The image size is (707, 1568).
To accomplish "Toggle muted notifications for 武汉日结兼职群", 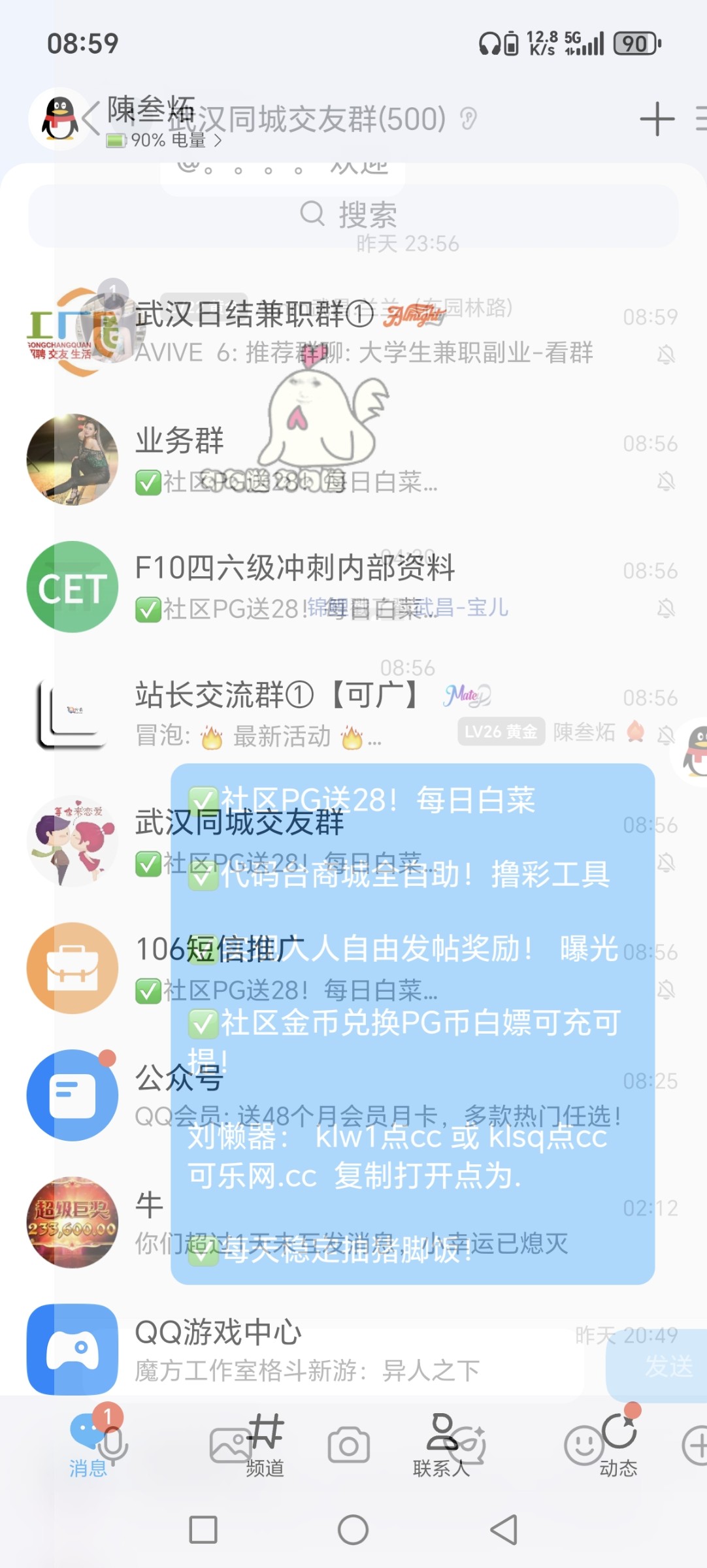I will point(665,353).
